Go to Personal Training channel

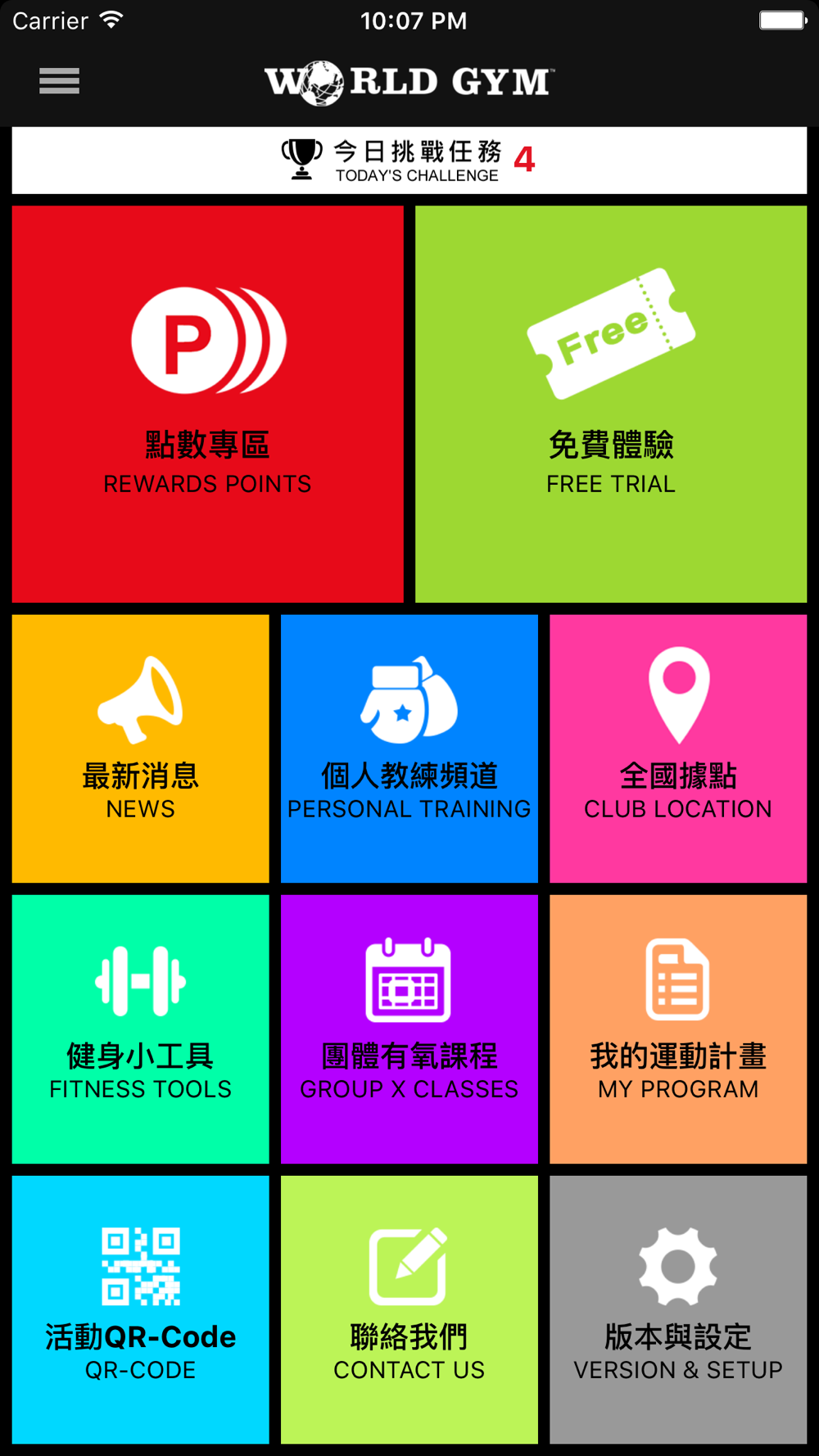409,748
